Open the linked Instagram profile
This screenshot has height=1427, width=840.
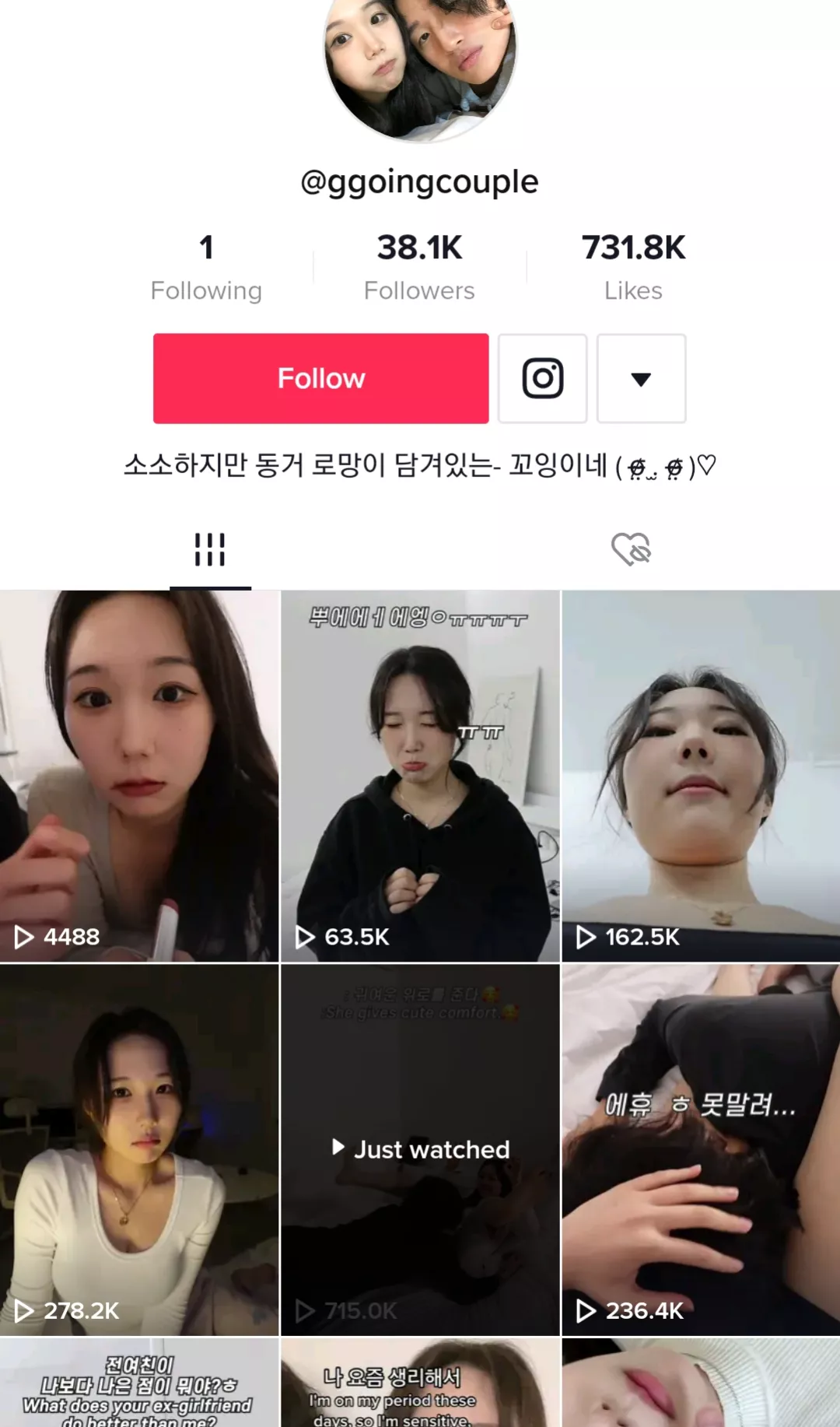click(x=542, y=379)
